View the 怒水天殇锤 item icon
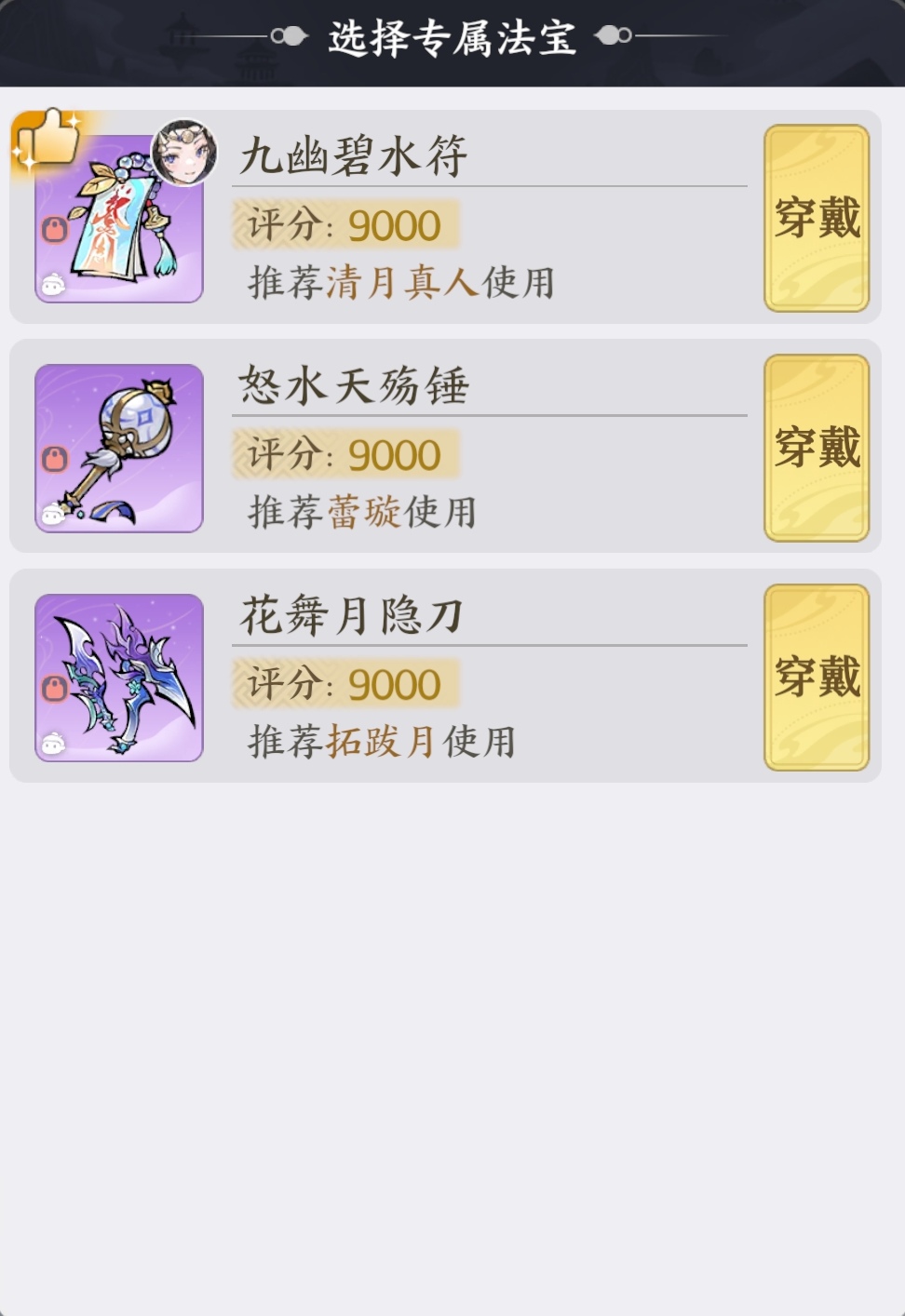Screen dimensions: 905x1316 119,449
